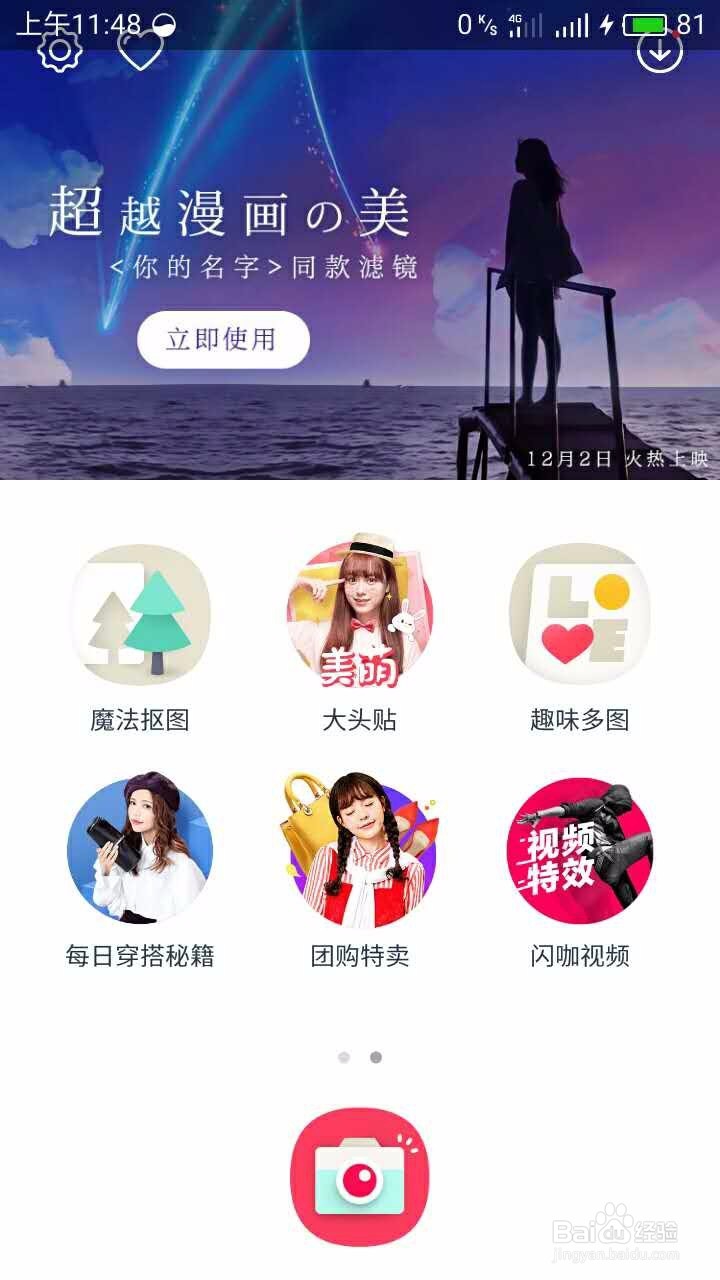720x1280 pixels.
Task: Open the 团购特卖 group-buy sale feature
Action: [360, 851]
